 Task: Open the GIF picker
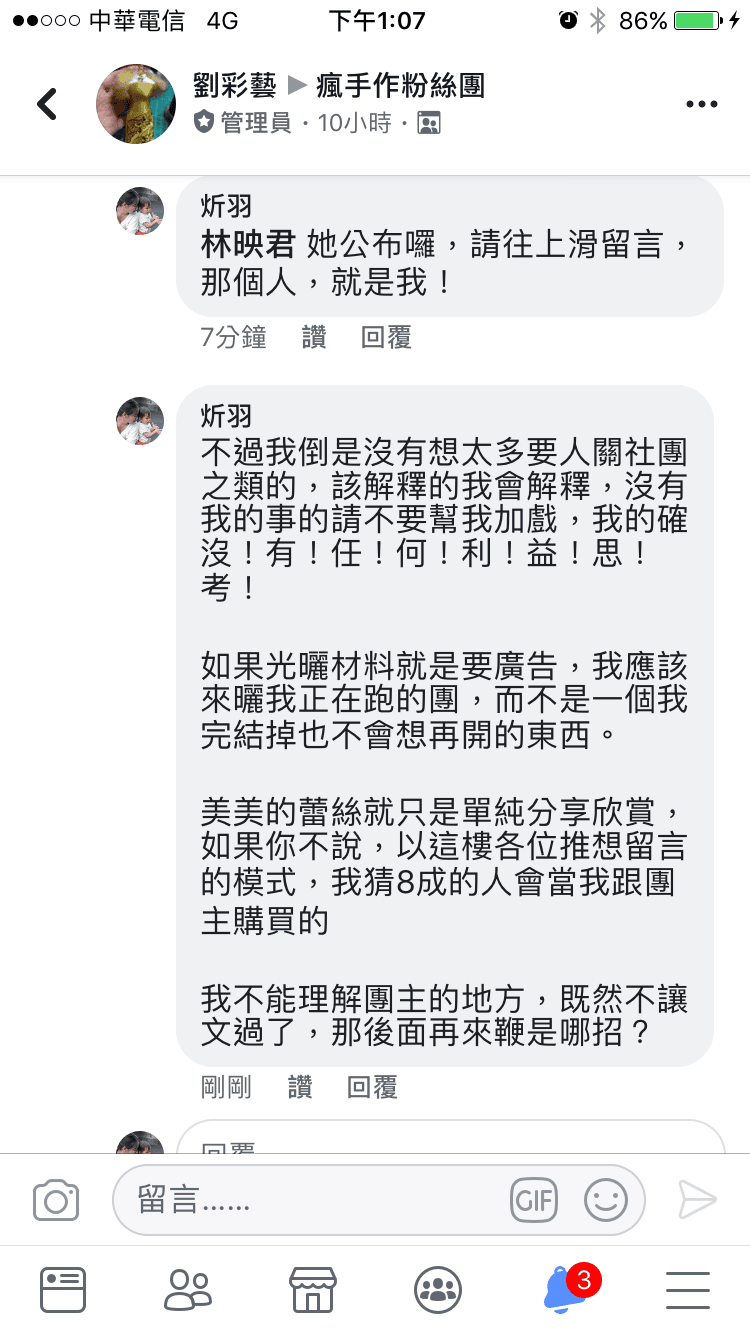coord(534,1200)
